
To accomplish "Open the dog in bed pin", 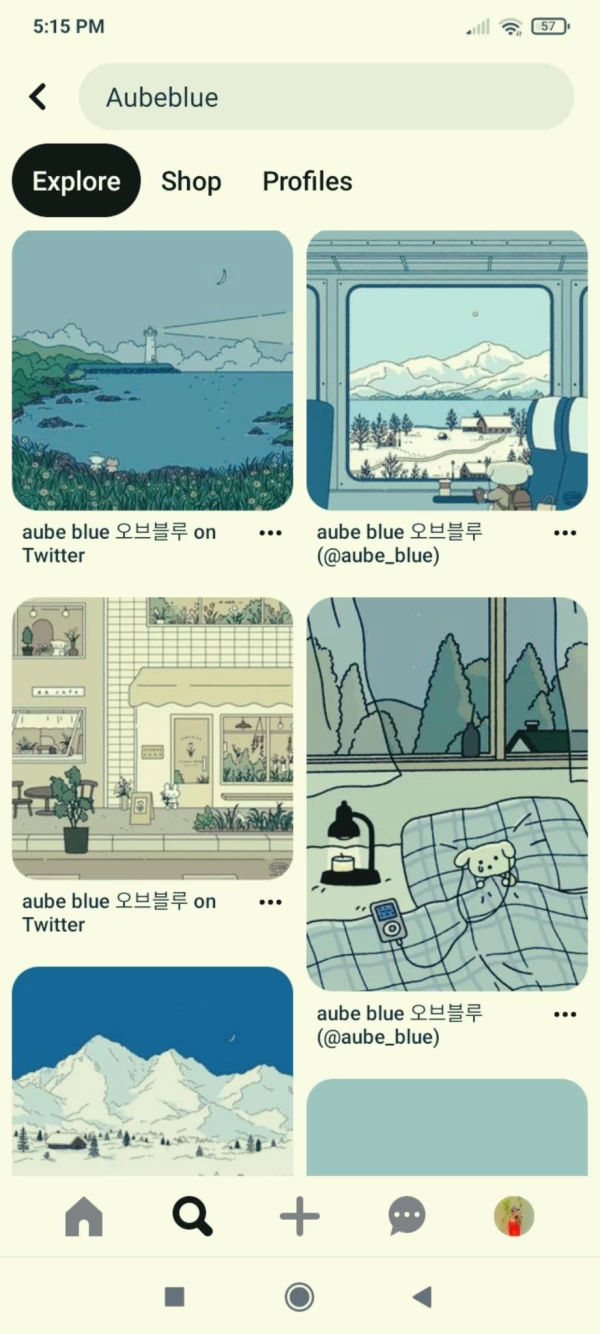I will [447, 794].
